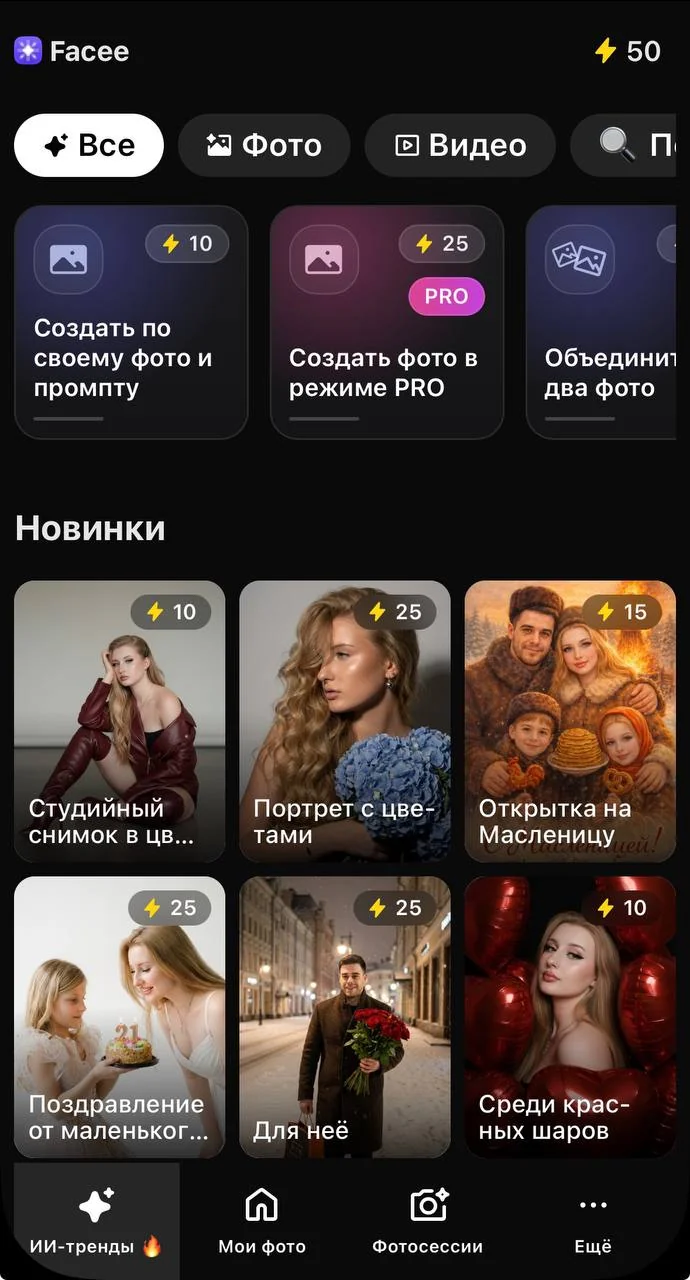Open the Студийный снимок template
690x1280 pixels.
(120, 721)
